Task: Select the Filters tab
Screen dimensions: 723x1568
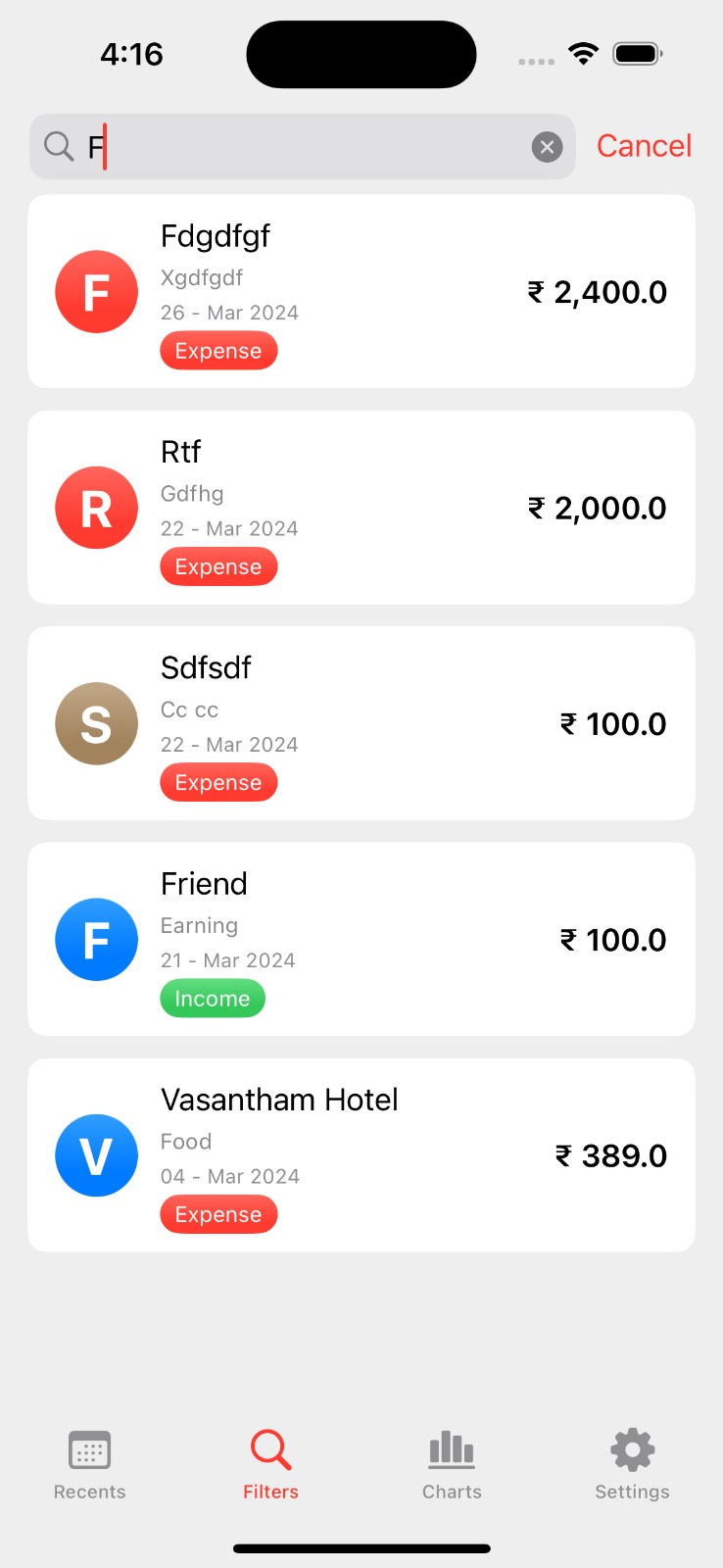Action: point(270,1464)
